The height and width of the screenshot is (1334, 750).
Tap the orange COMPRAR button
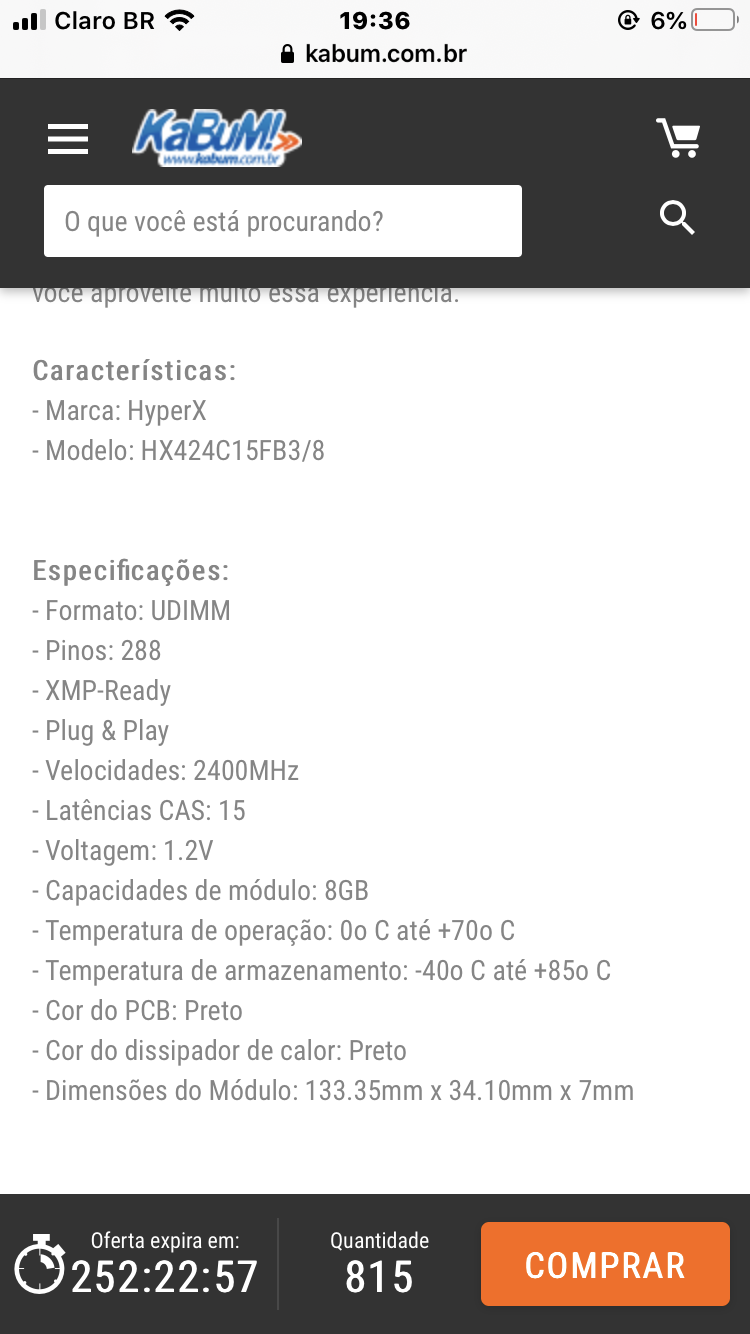pos(605,1264)
